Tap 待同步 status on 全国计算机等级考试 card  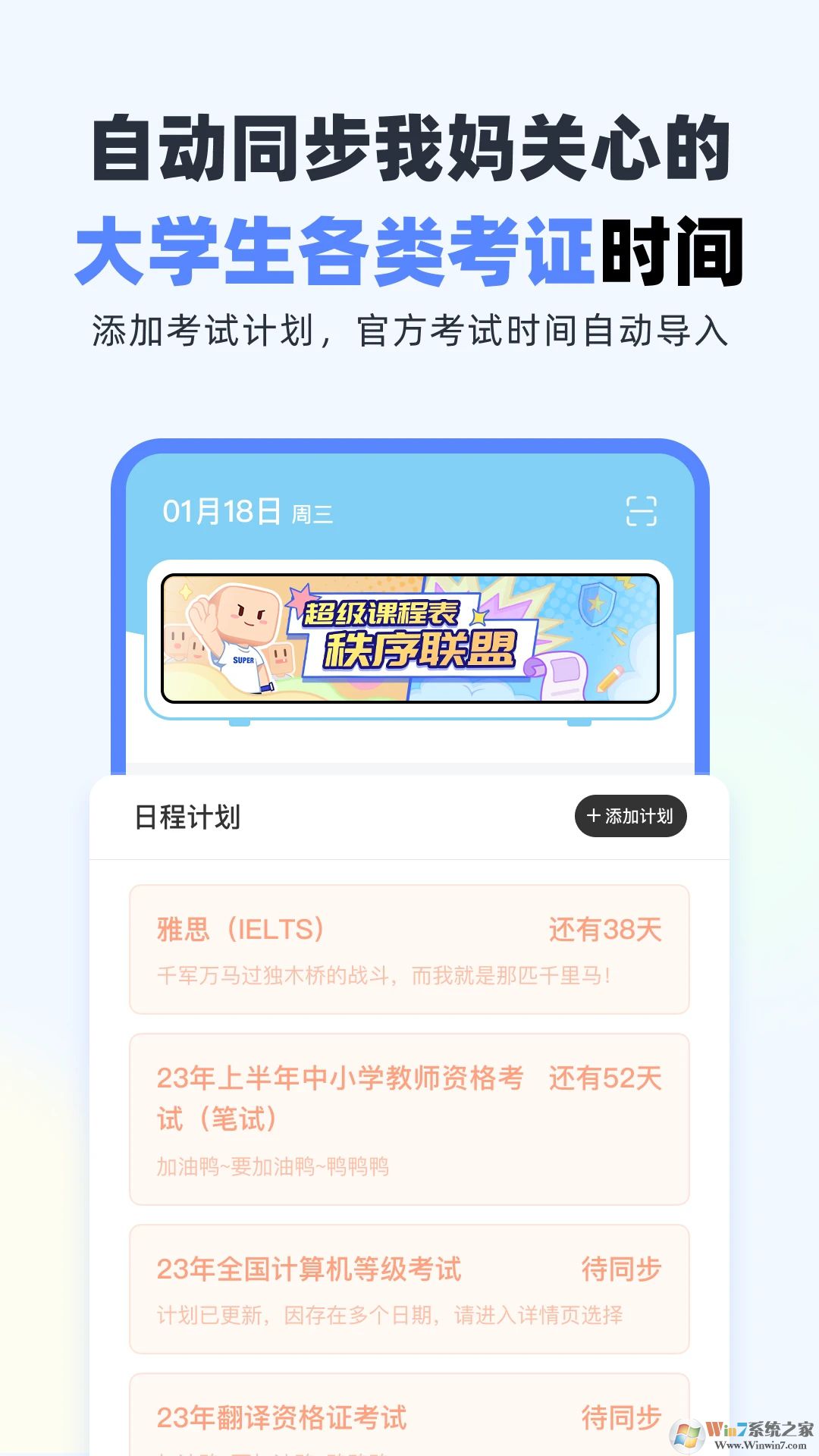pyautogui.click(x=626, y=1265)
